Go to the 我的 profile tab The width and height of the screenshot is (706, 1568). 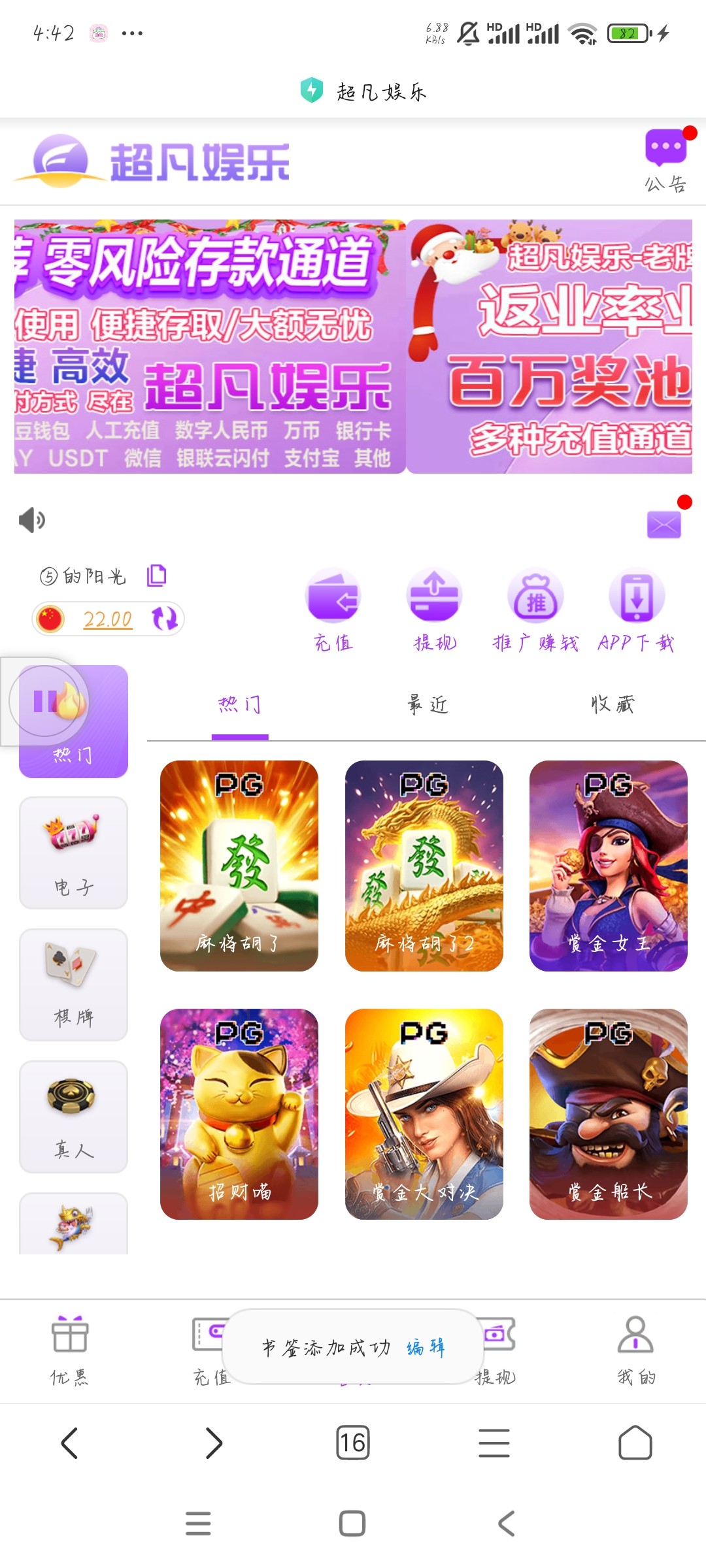635,1350
